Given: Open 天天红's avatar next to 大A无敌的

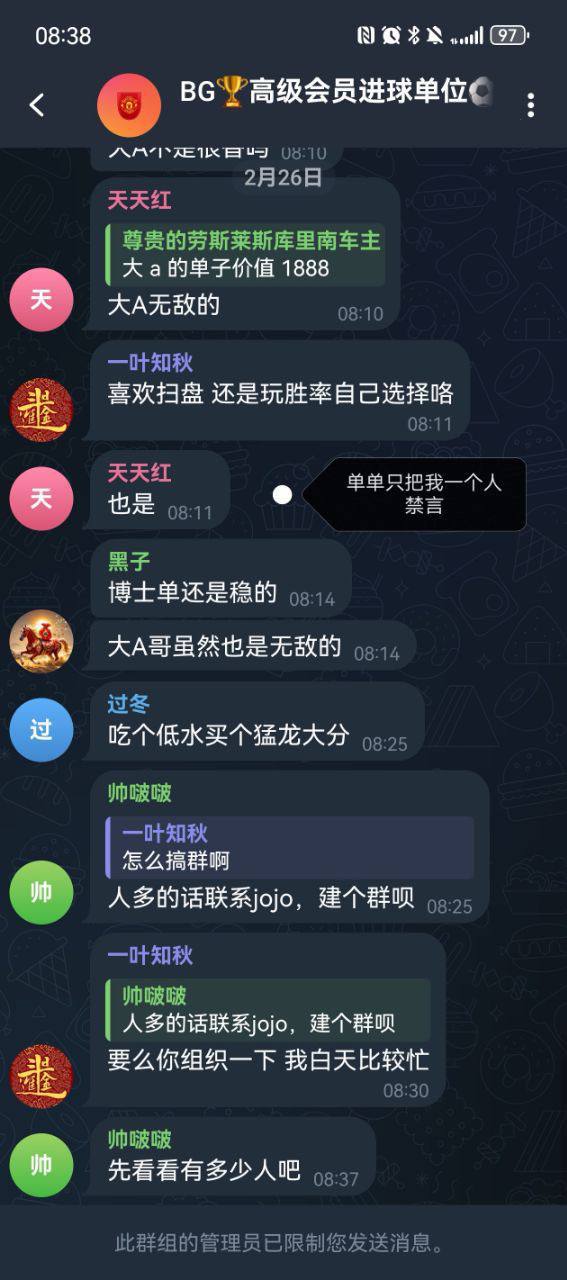Looking at the screenshot, I should pos(41,299).
